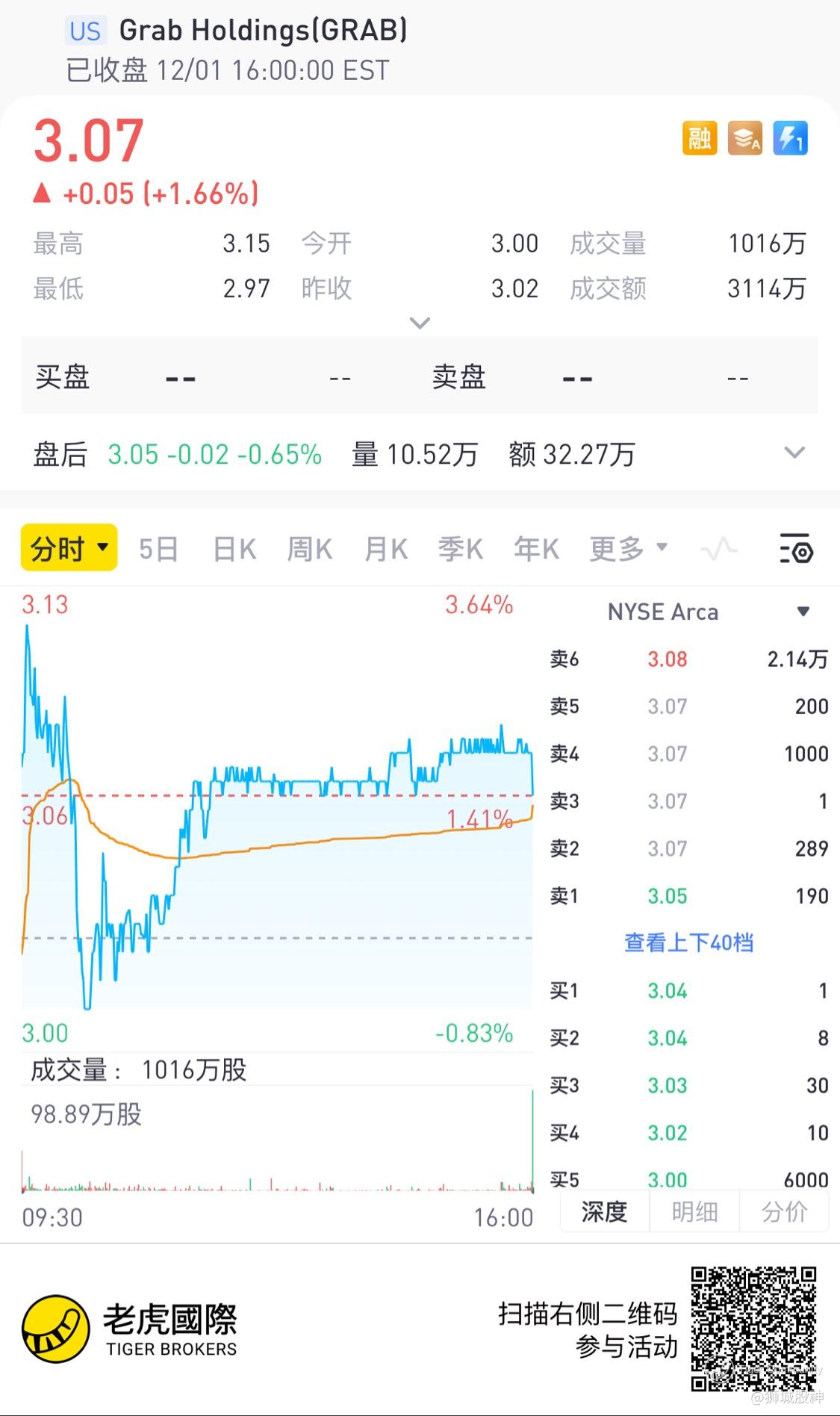Tap the blue lightning badge icon

pos(790,139)
